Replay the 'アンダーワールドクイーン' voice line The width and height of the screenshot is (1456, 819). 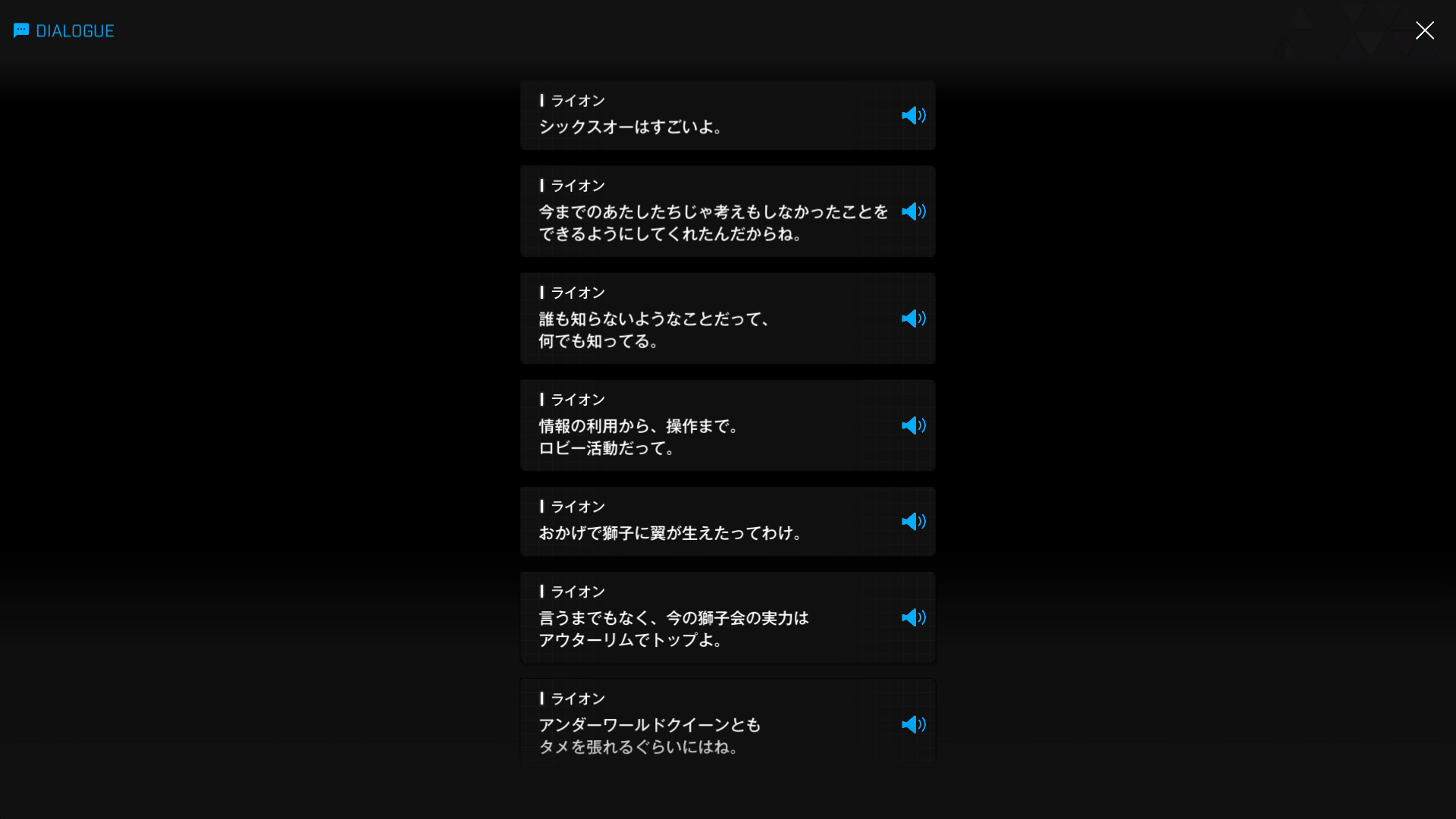tap(913, 725)
